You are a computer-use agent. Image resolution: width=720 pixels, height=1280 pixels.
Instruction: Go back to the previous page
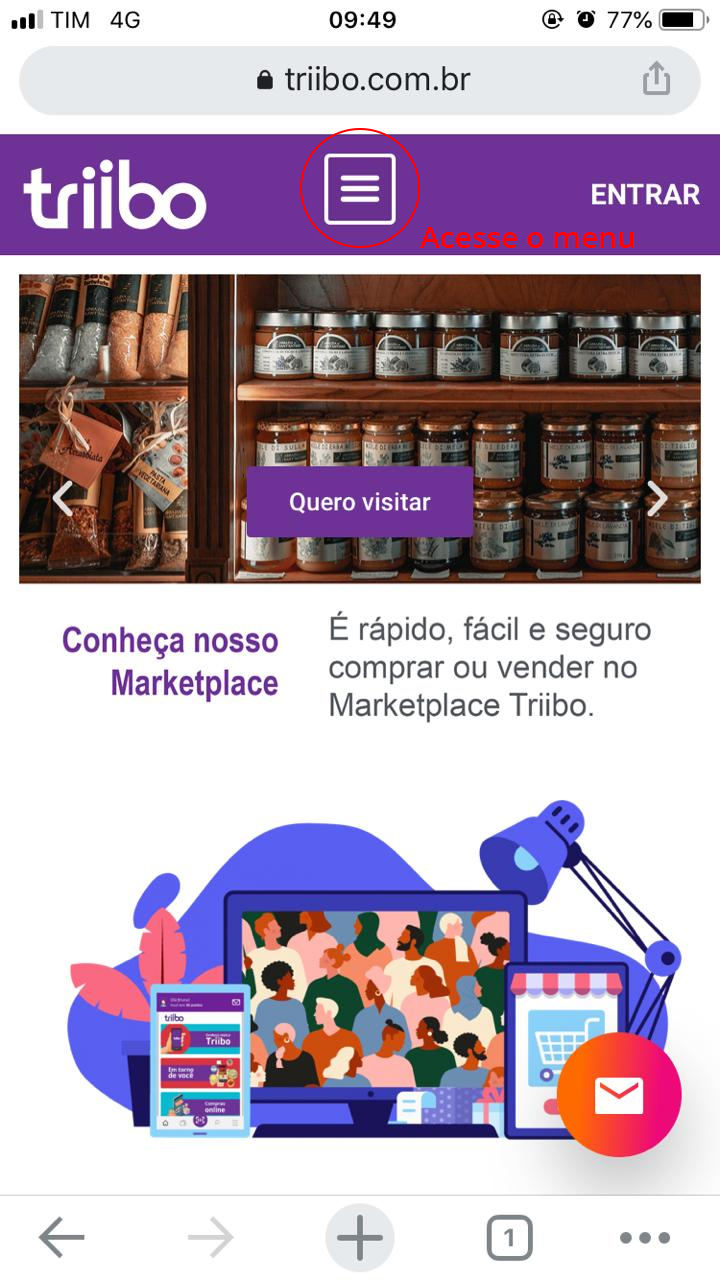click(62, 1239)
